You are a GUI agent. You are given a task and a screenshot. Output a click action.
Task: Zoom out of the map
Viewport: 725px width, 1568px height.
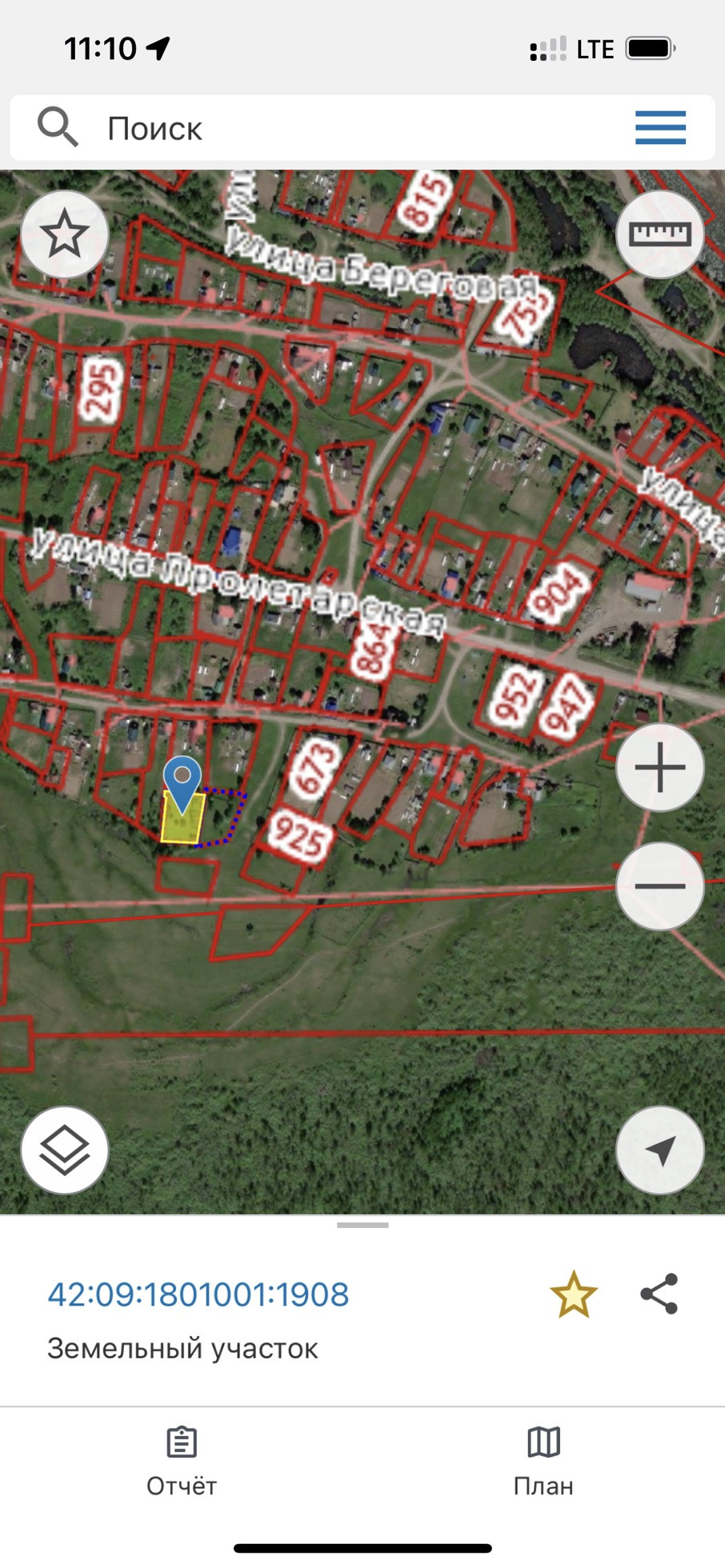click(659, 886)
